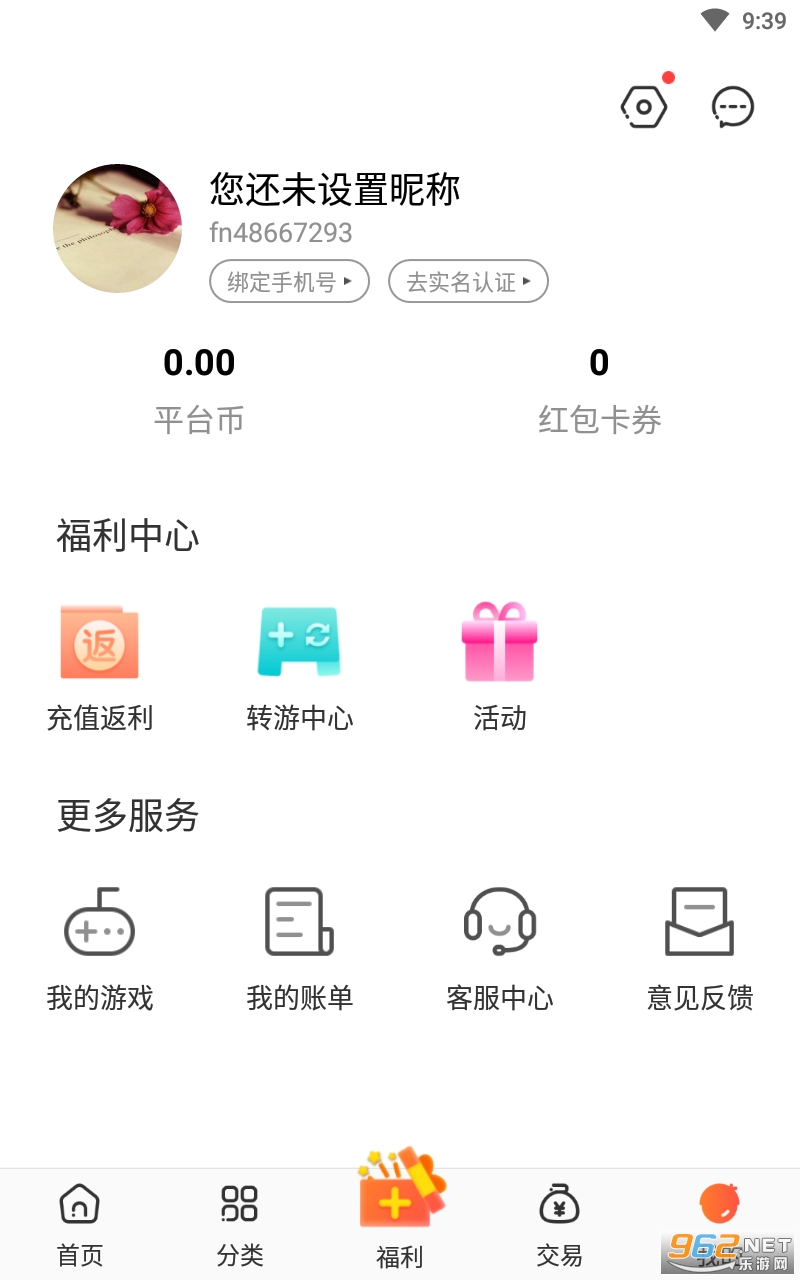Screen dimensions: 800x1280
Task: Switch to the 福利 tab
Action: 400,1215
